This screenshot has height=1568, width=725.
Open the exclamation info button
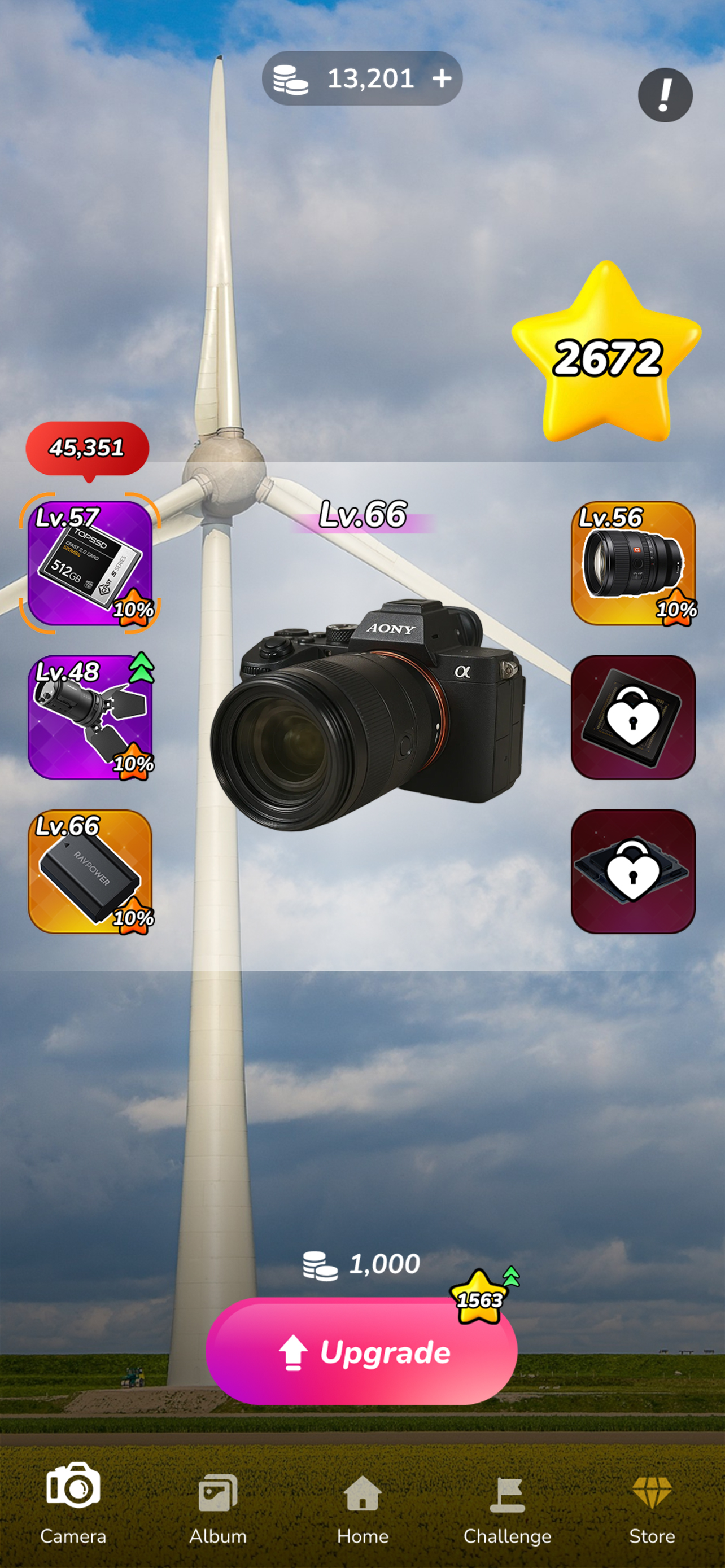pos(665,95)
